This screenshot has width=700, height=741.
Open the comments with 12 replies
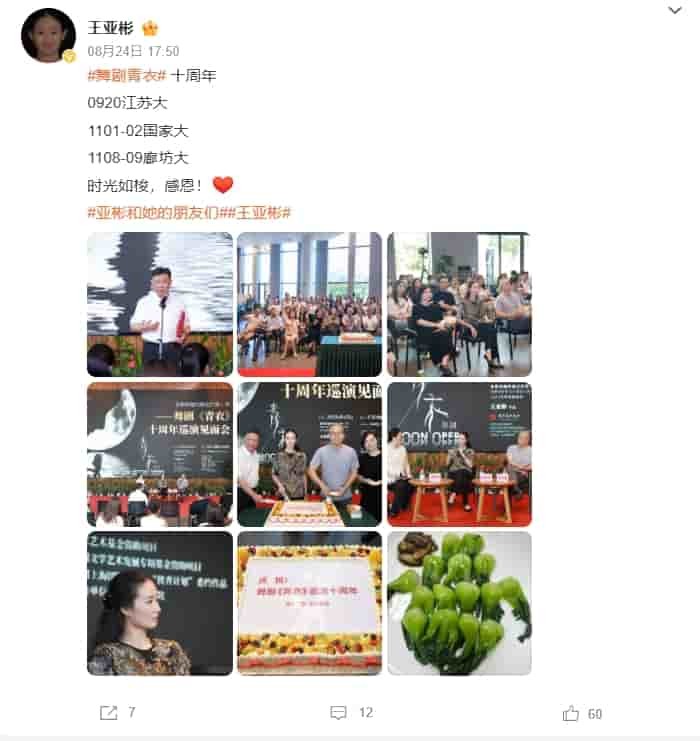pyautogui.click(x=351, y=713)
